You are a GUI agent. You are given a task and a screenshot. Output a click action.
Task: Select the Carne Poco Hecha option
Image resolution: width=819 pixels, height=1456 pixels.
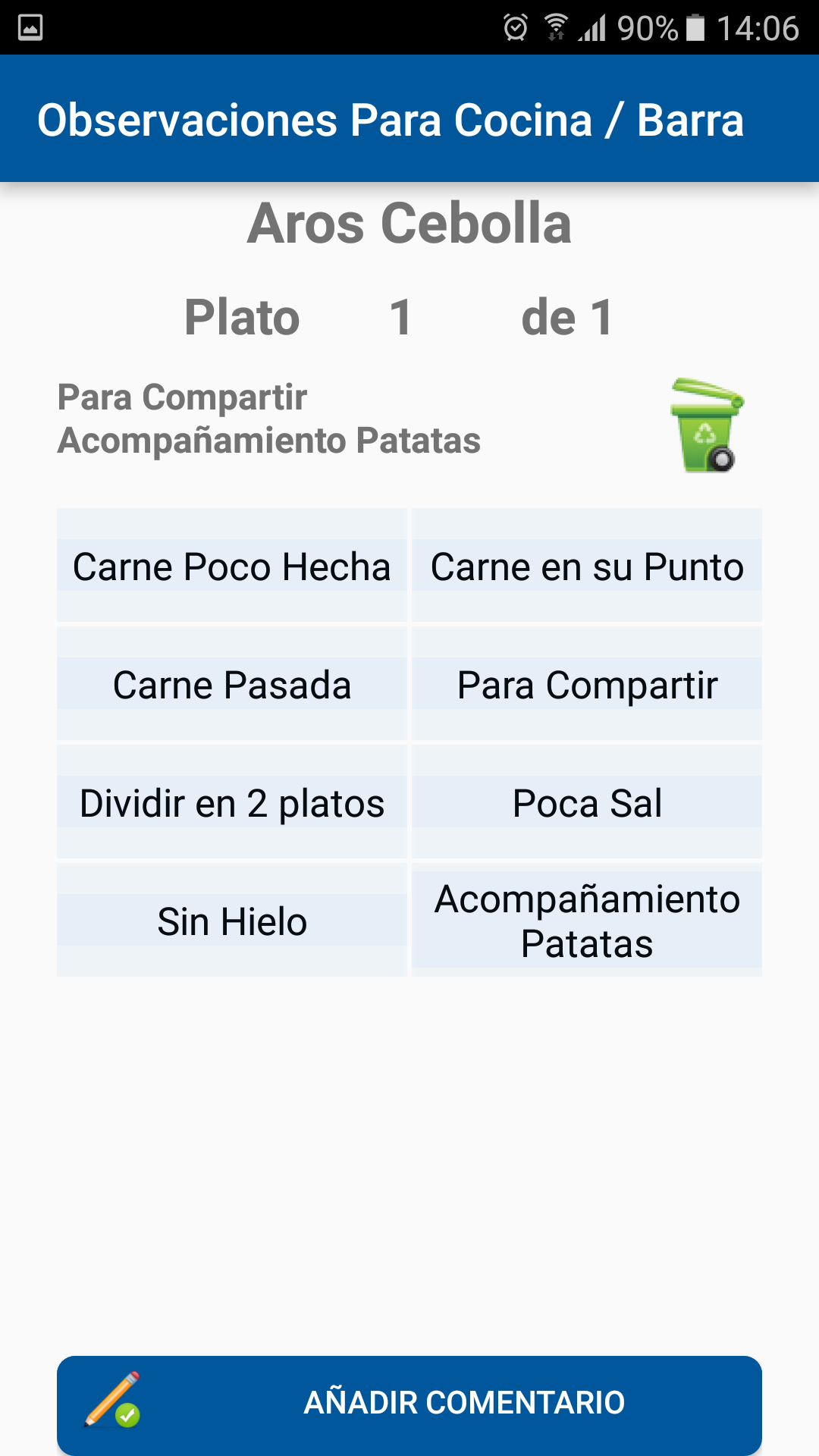[232, 566]
